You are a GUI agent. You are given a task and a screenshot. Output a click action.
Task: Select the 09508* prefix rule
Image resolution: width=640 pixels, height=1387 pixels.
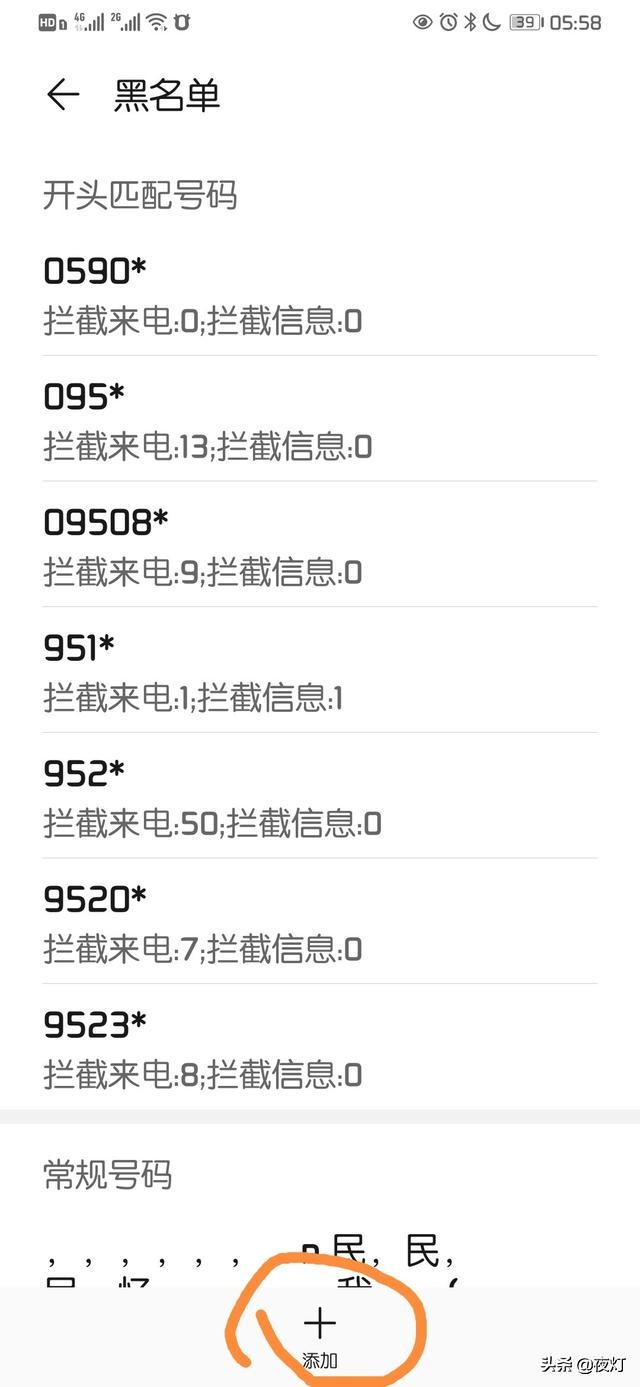(320, 544)
